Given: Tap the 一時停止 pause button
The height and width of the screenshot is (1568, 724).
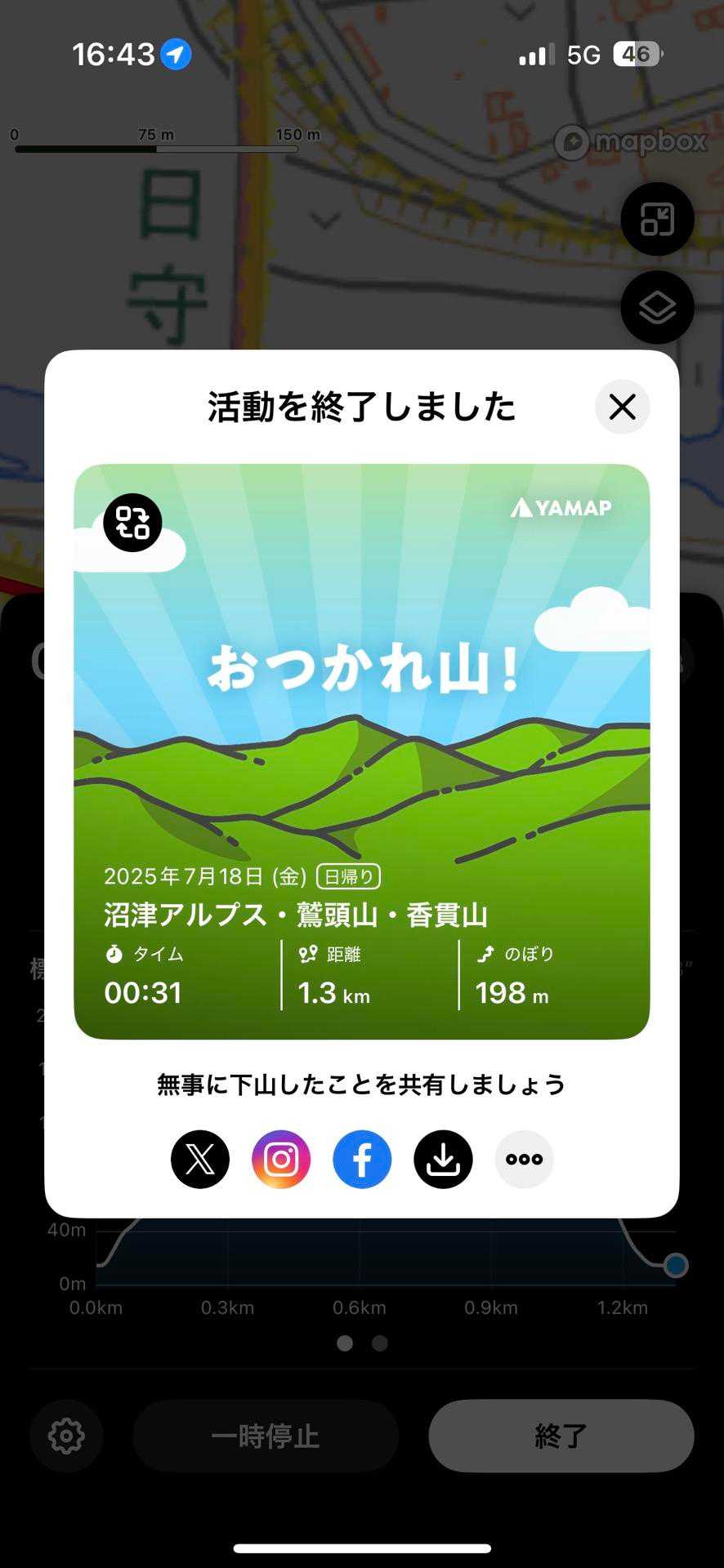Looking at the screenshot, I should click(266, 1436).
